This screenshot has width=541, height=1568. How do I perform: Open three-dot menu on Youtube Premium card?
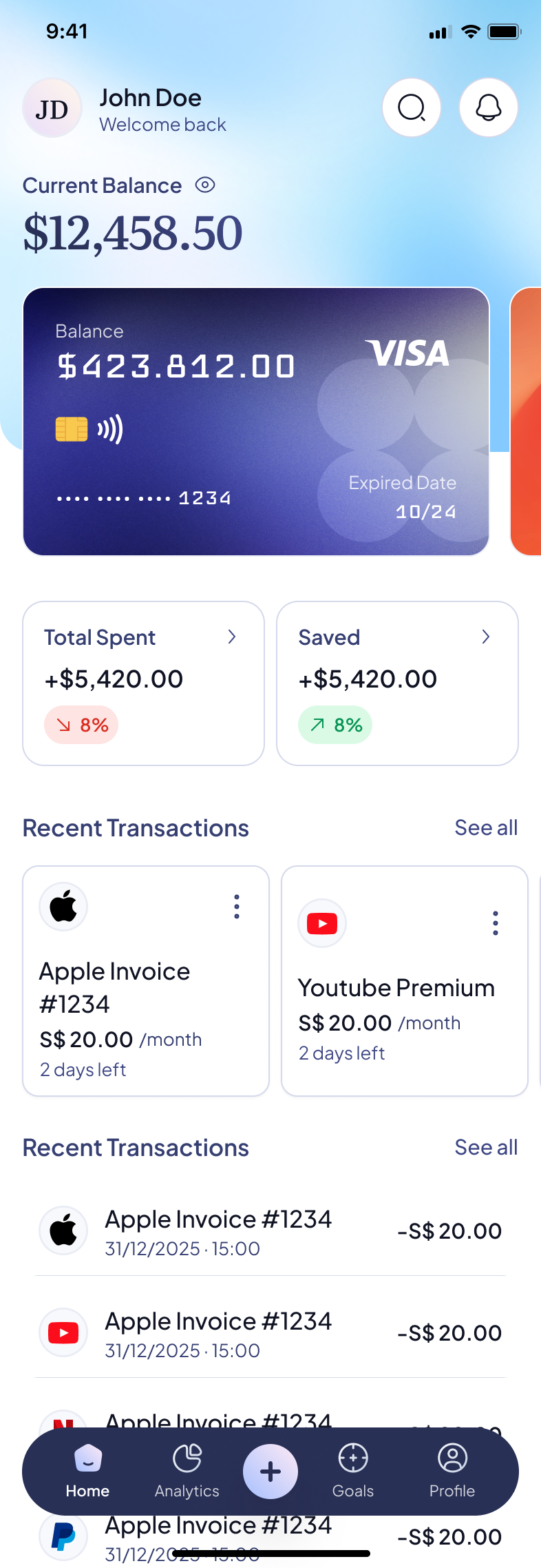495,923
